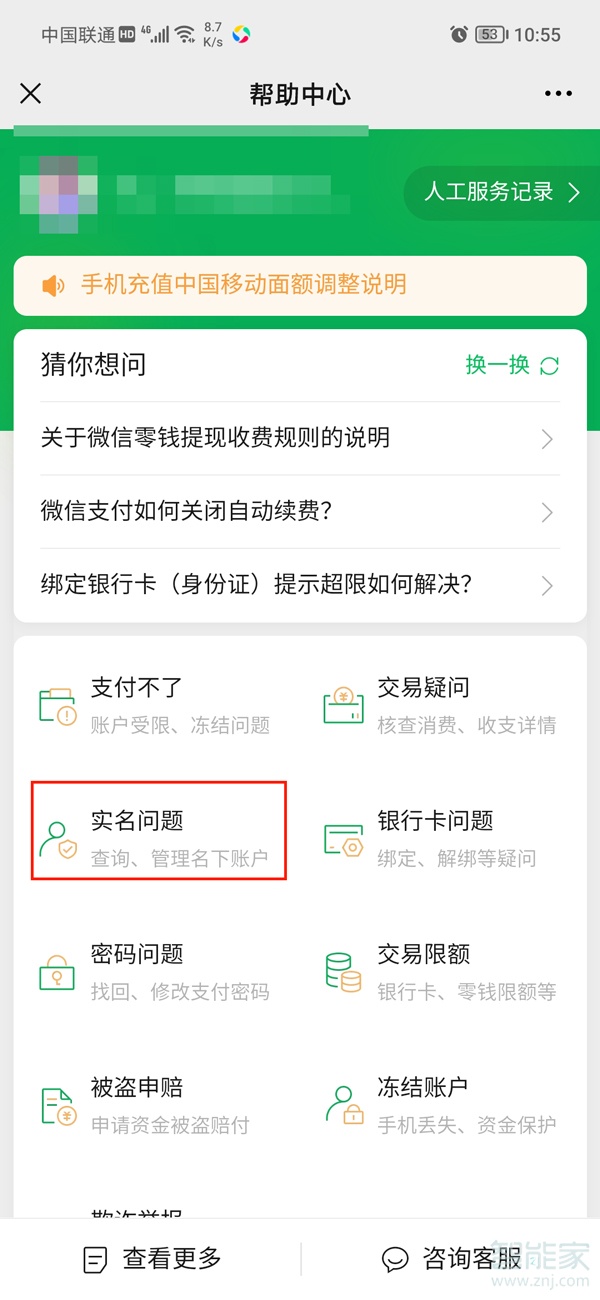Screen dimensions: 600x1300
Task: Select the 交易疑问 category
Action: [440, 705]
